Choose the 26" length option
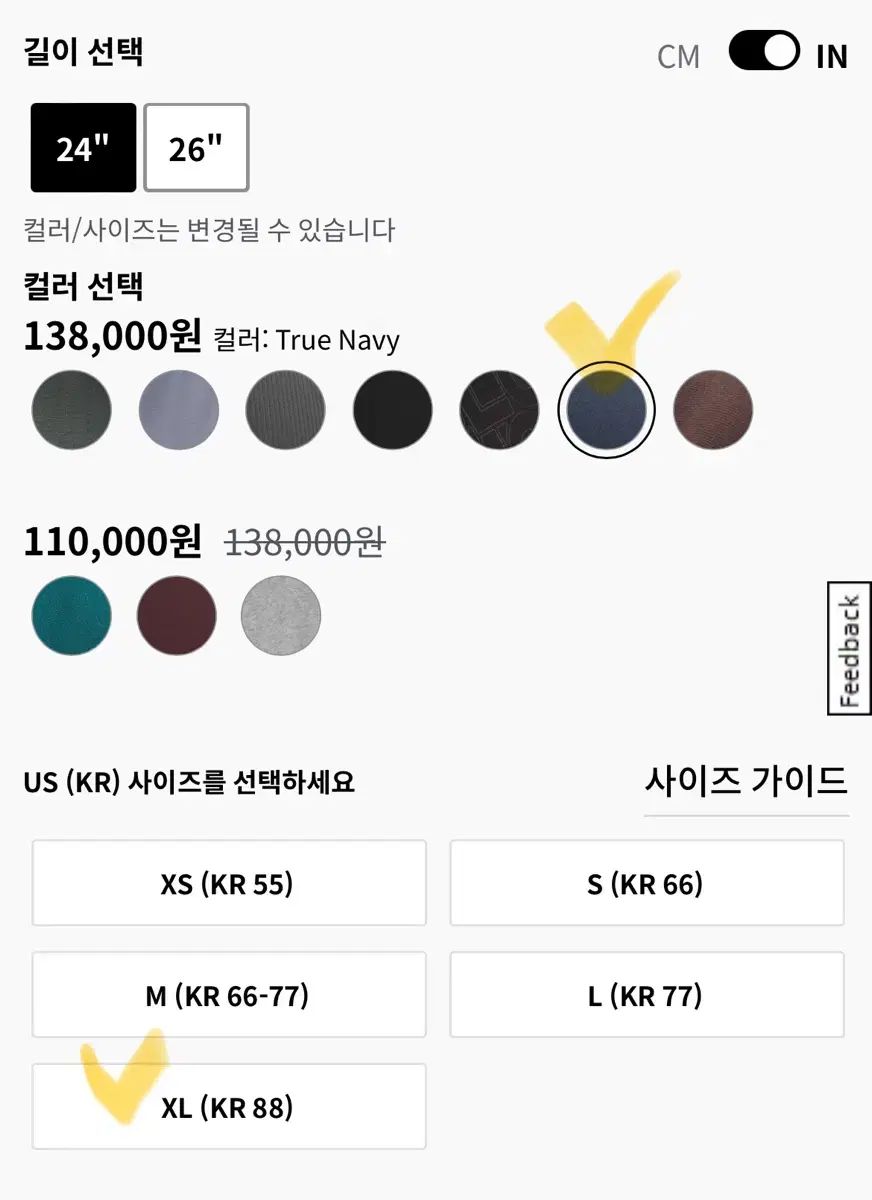The image size is (872, 1200). [x=196, y=148]
